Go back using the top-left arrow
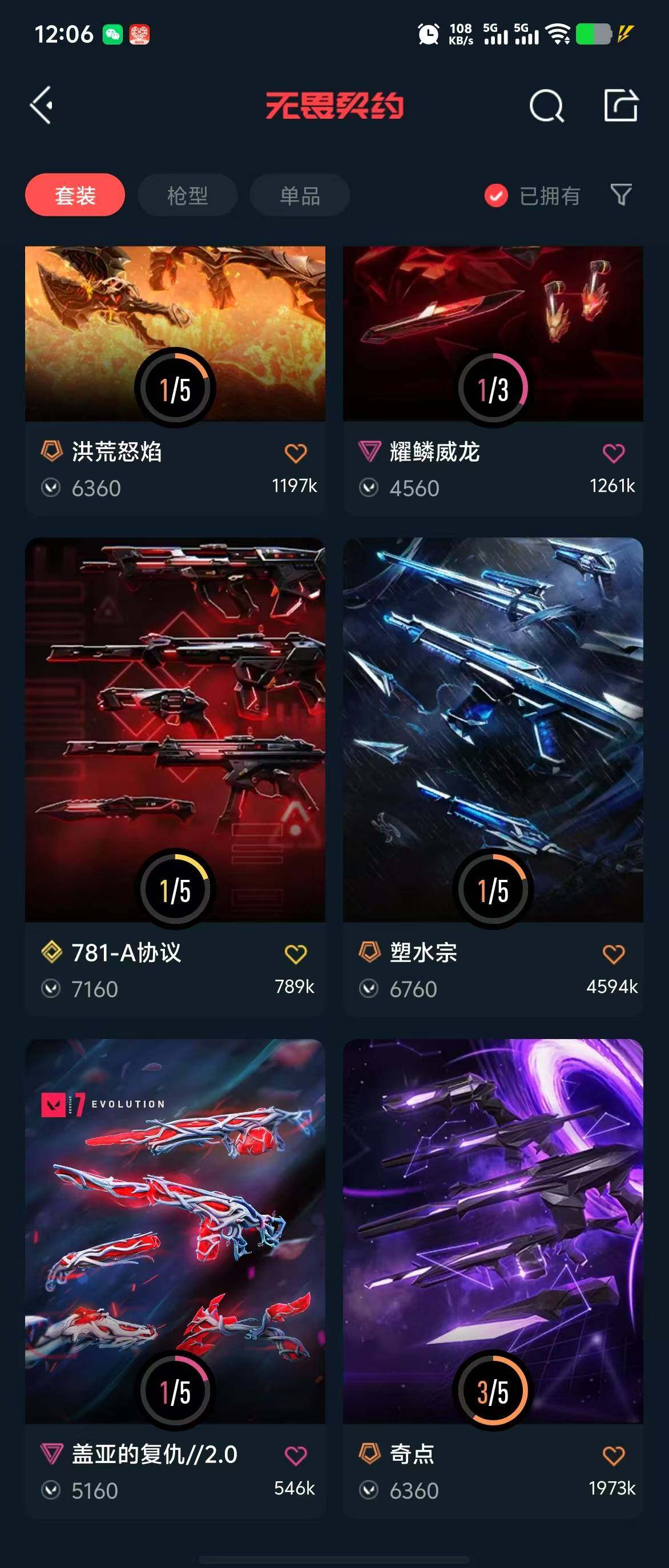 42,106
